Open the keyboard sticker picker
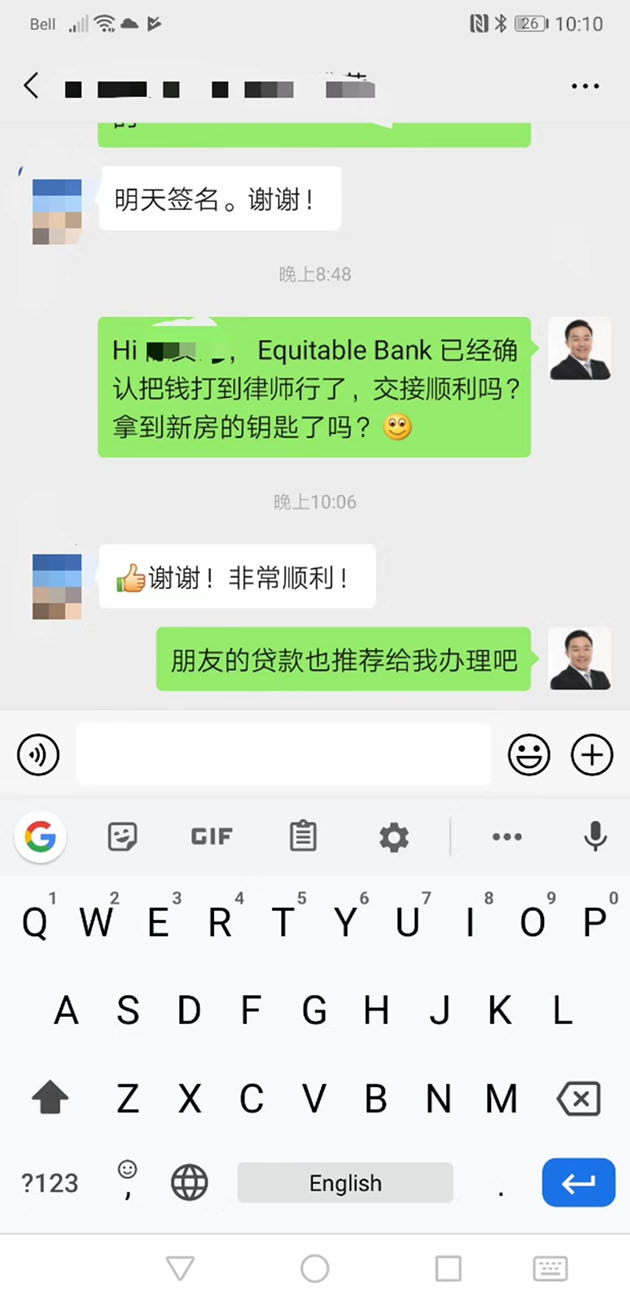The width and height of the screenshot is (630, 1304). (122, 836)
